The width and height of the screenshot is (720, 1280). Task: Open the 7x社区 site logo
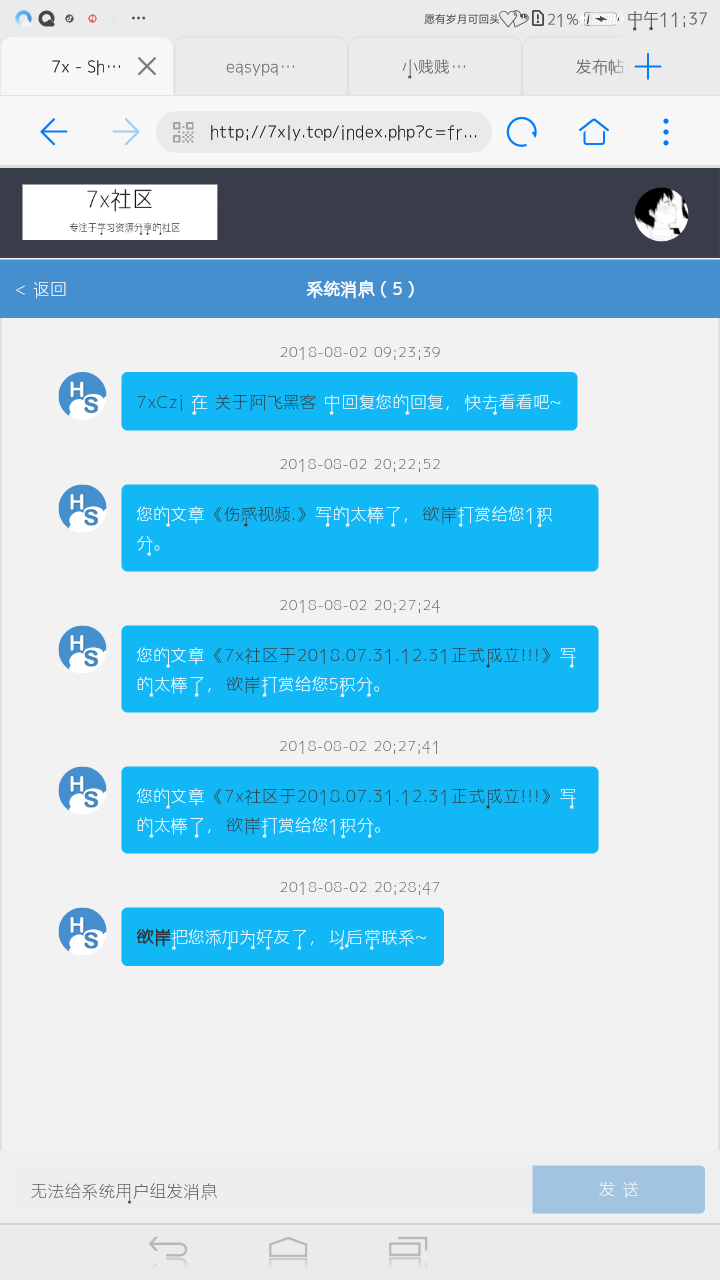point(120,212)
